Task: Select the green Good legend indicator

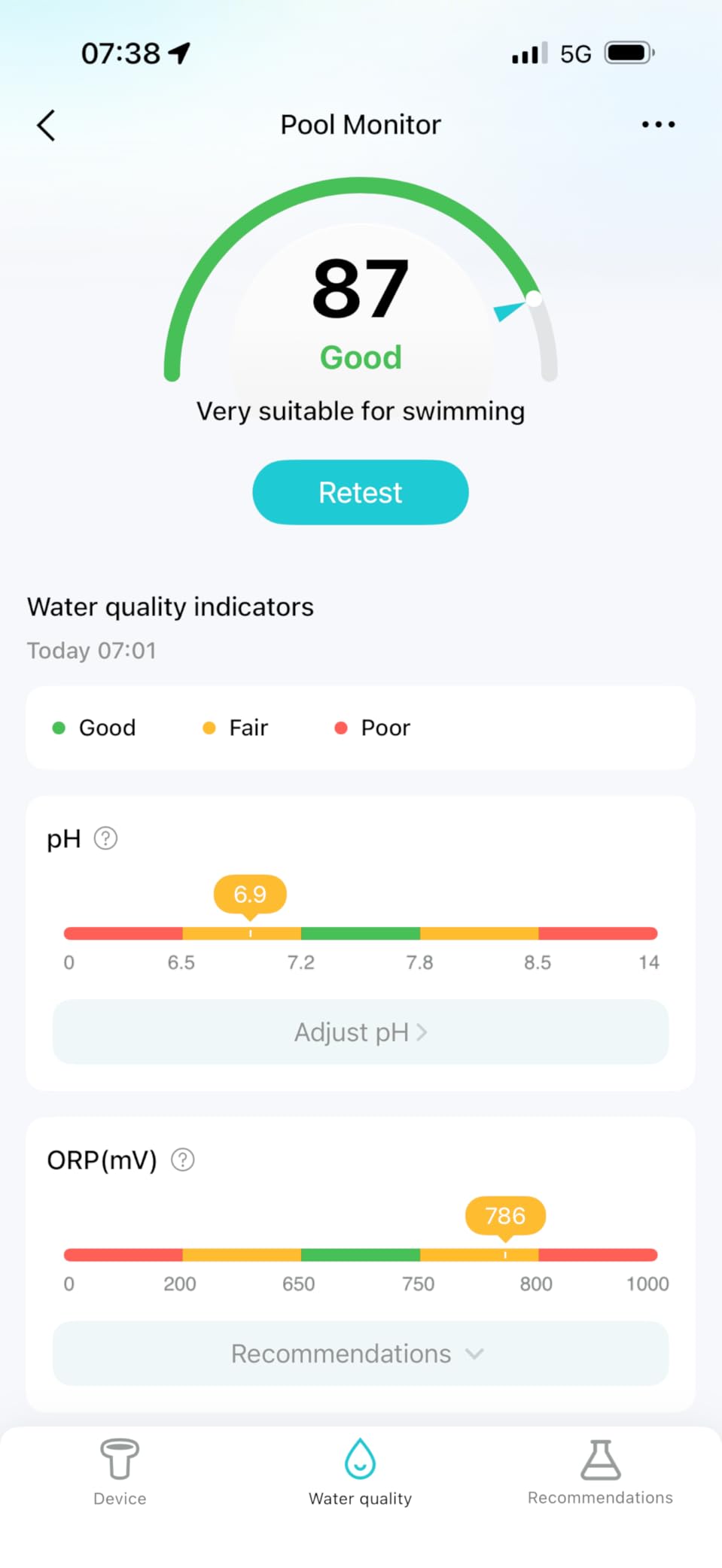Action: (x=58, y=728)
